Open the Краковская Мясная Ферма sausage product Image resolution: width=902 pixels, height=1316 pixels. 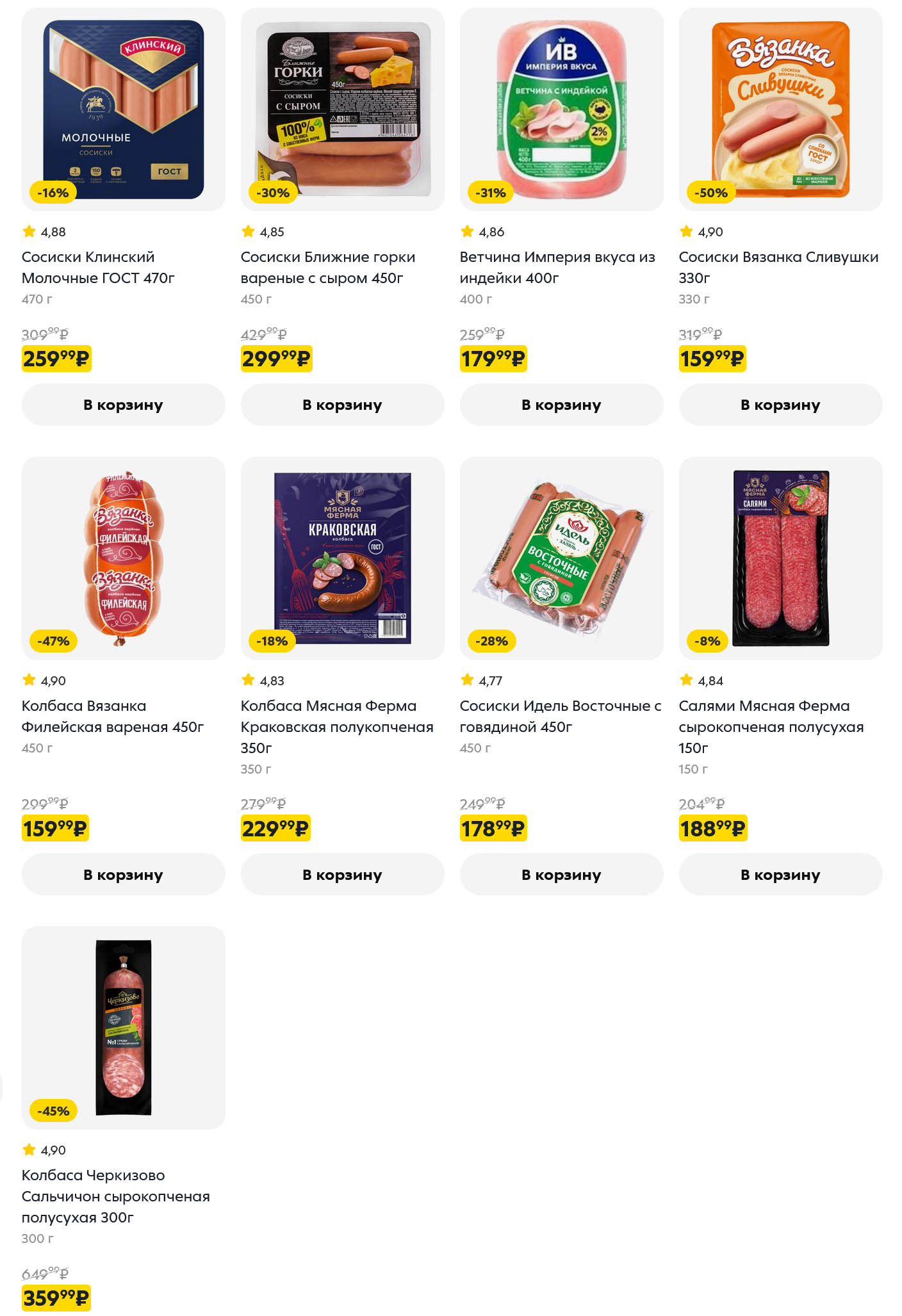point(342,558)
